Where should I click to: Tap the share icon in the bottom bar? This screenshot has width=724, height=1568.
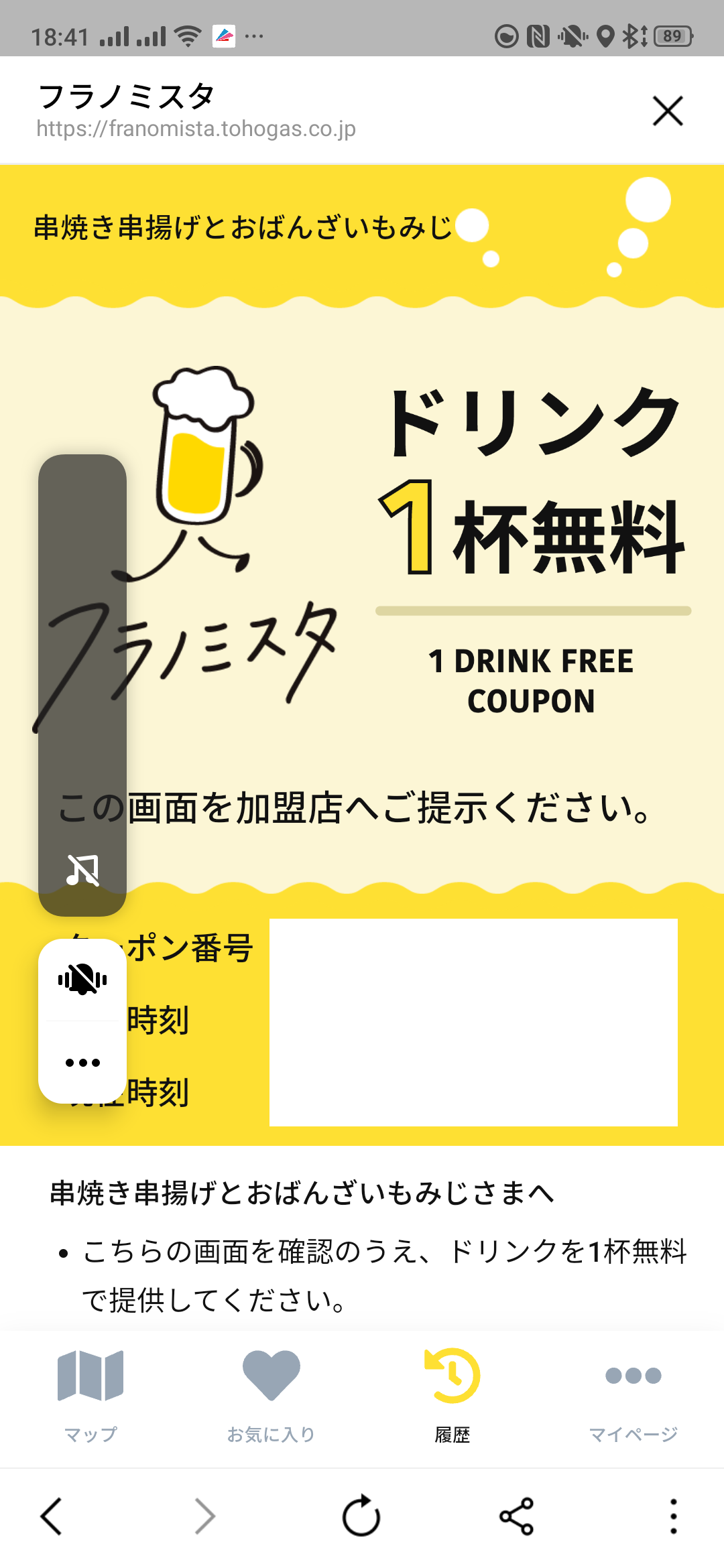click(518, 1516)
